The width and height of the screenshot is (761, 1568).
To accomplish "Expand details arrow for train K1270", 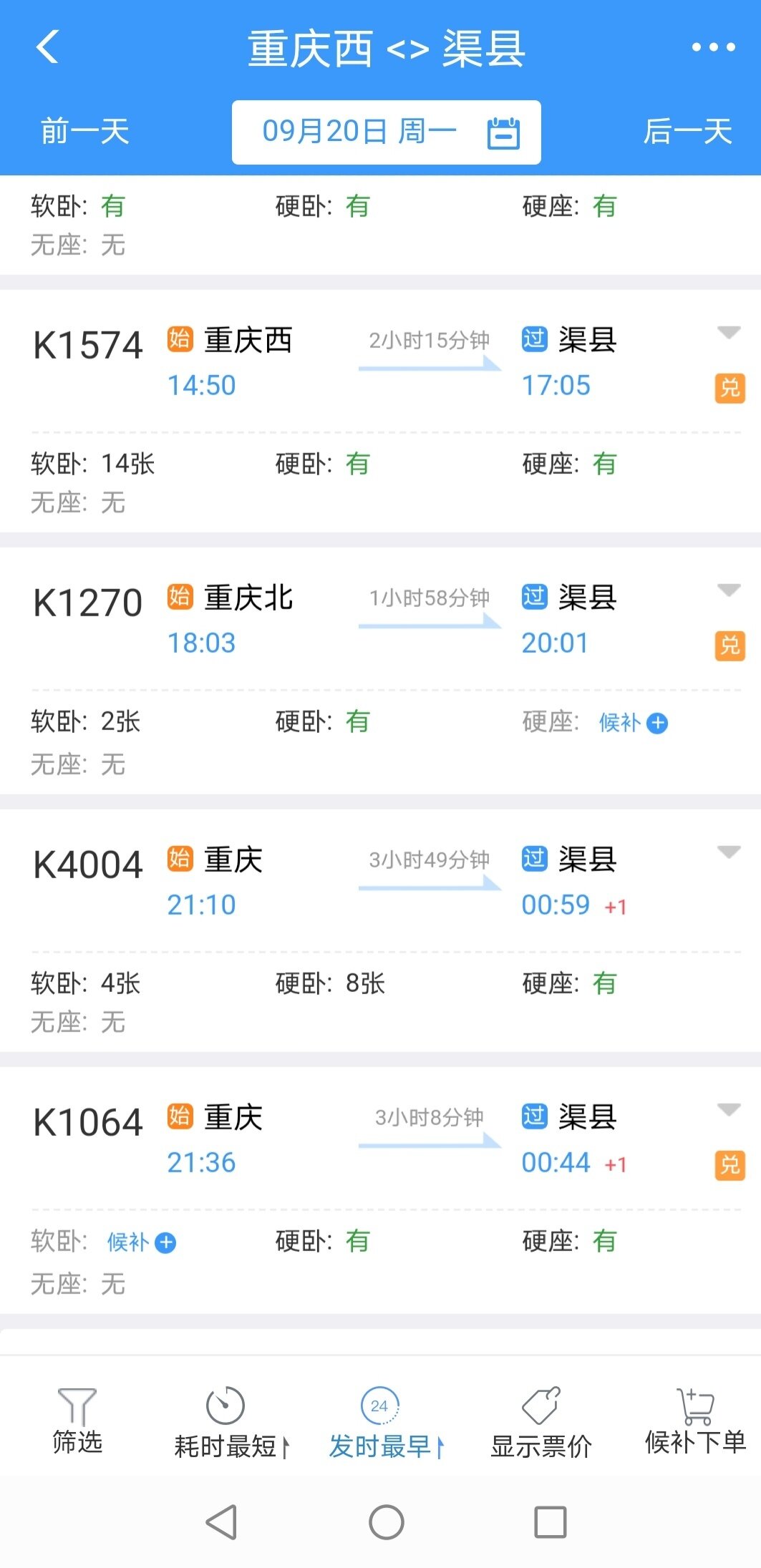I will click(729, 590).
